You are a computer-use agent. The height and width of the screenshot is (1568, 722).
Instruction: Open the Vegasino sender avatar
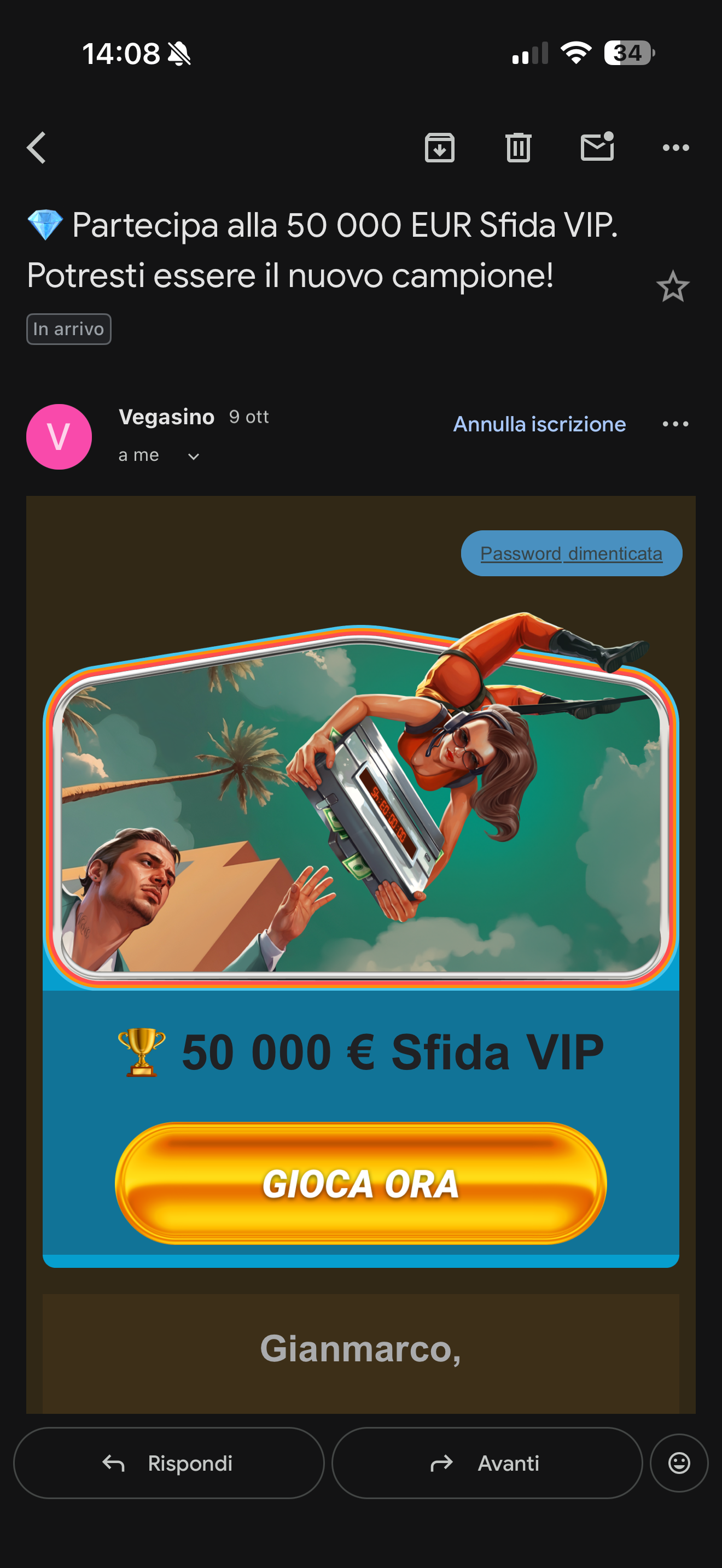(59, 436)
